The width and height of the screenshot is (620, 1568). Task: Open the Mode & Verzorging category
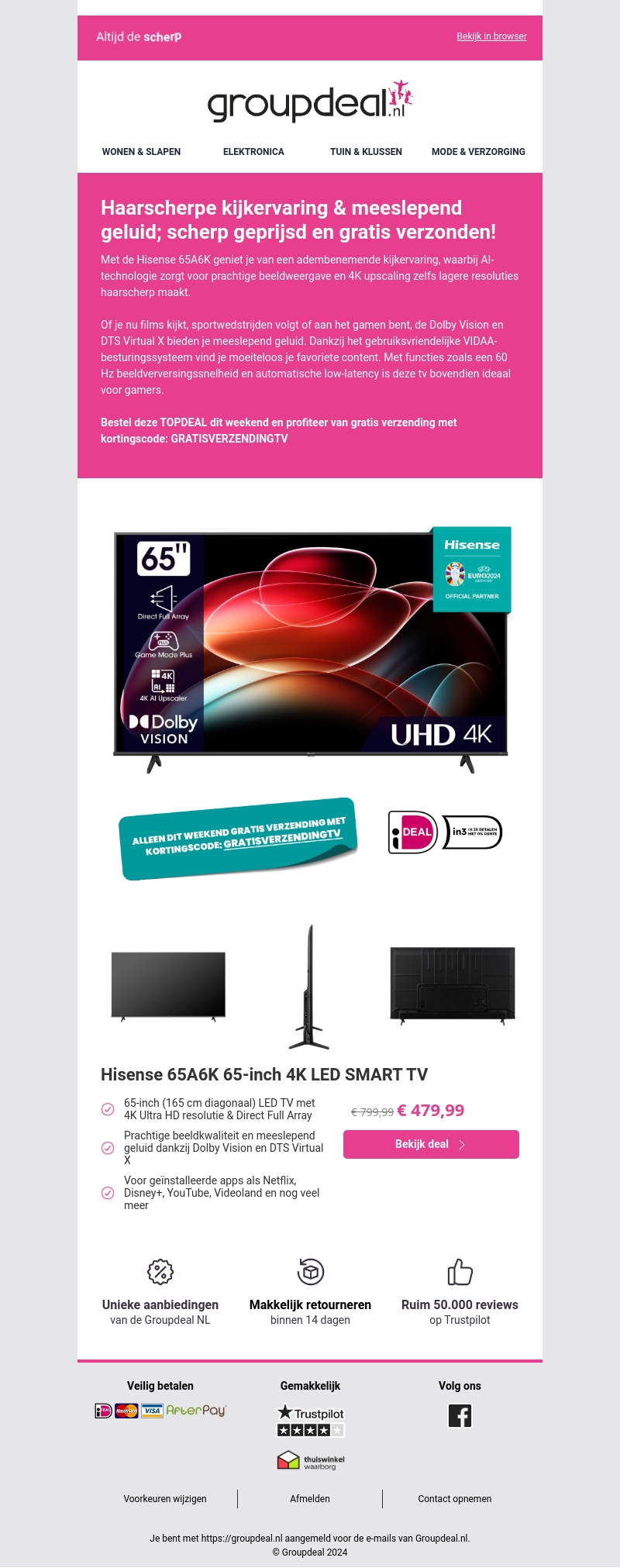pyautogui.click(x=478, y=152)
